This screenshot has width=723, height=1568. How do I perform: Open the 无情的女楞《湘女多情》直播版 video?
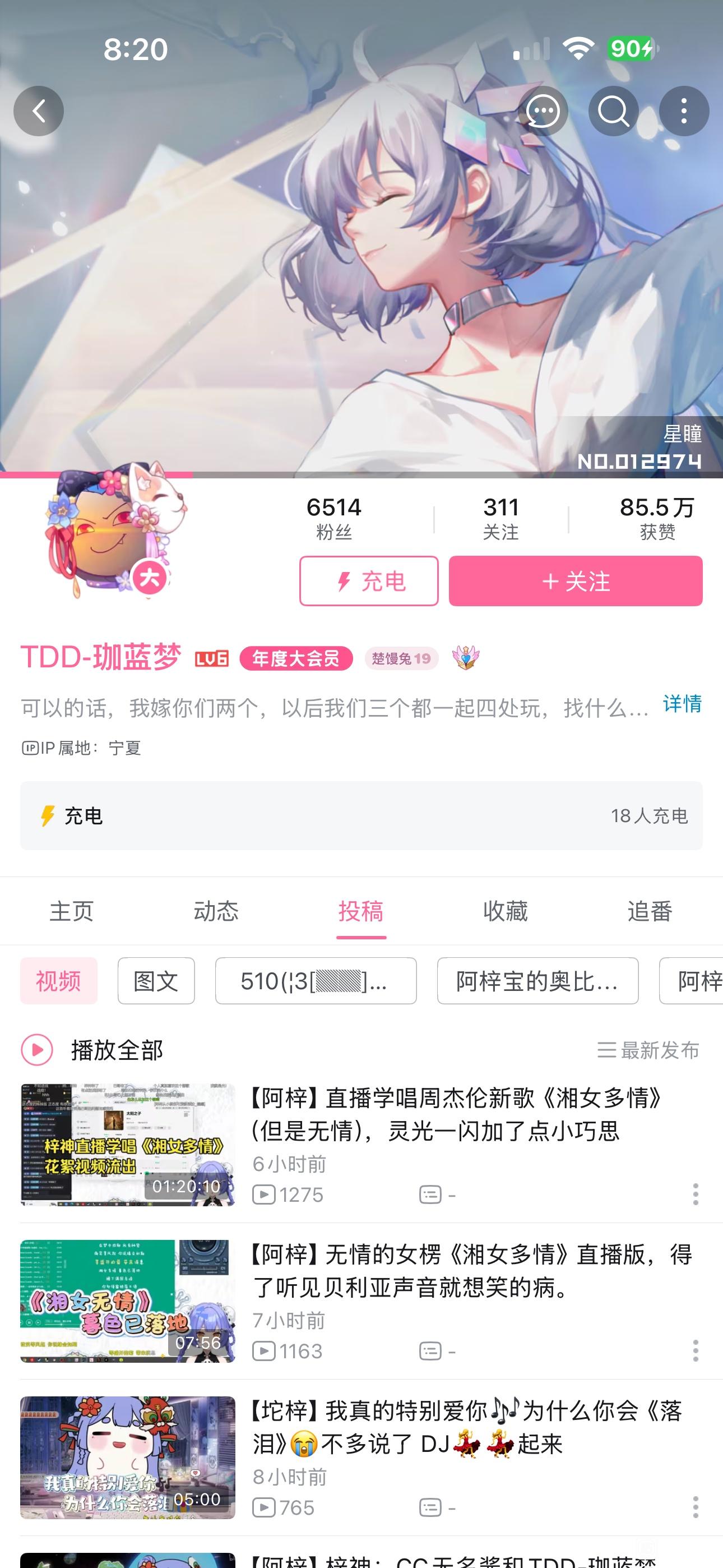[456, 1270]
